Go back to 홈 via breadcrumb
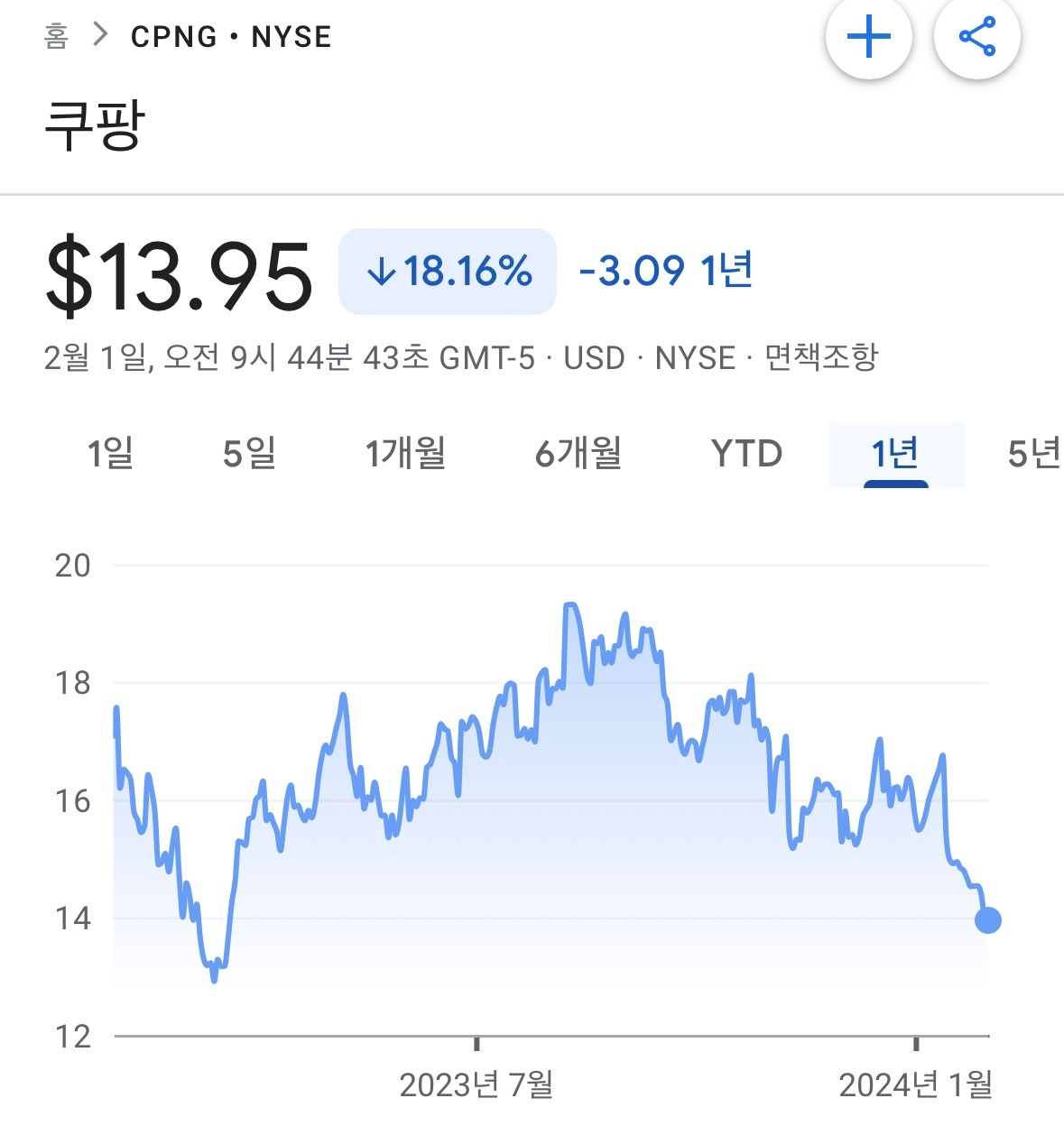 [x=56, y=36]
